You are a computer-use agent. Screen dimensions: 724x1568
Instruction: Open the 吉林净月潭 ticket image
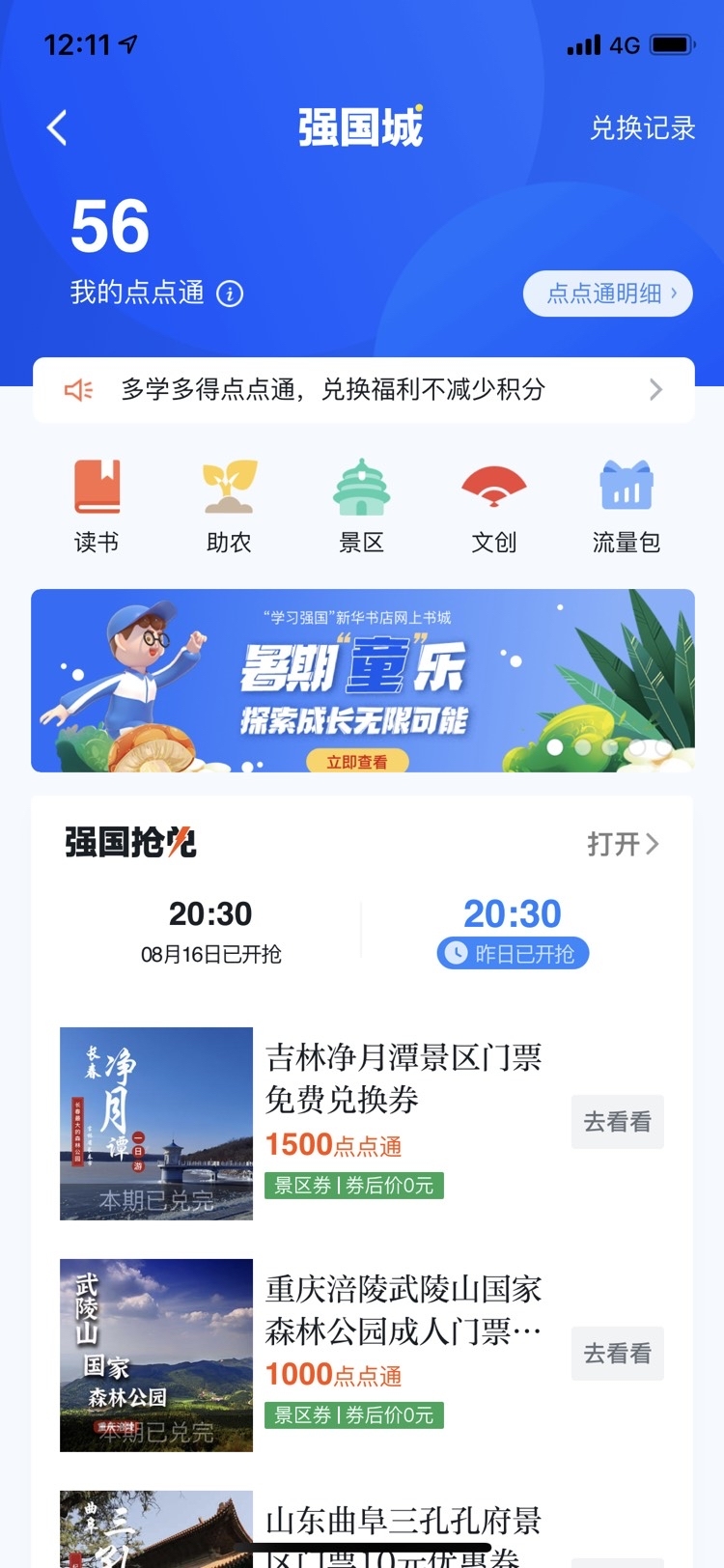click(x=156, y=1124)
